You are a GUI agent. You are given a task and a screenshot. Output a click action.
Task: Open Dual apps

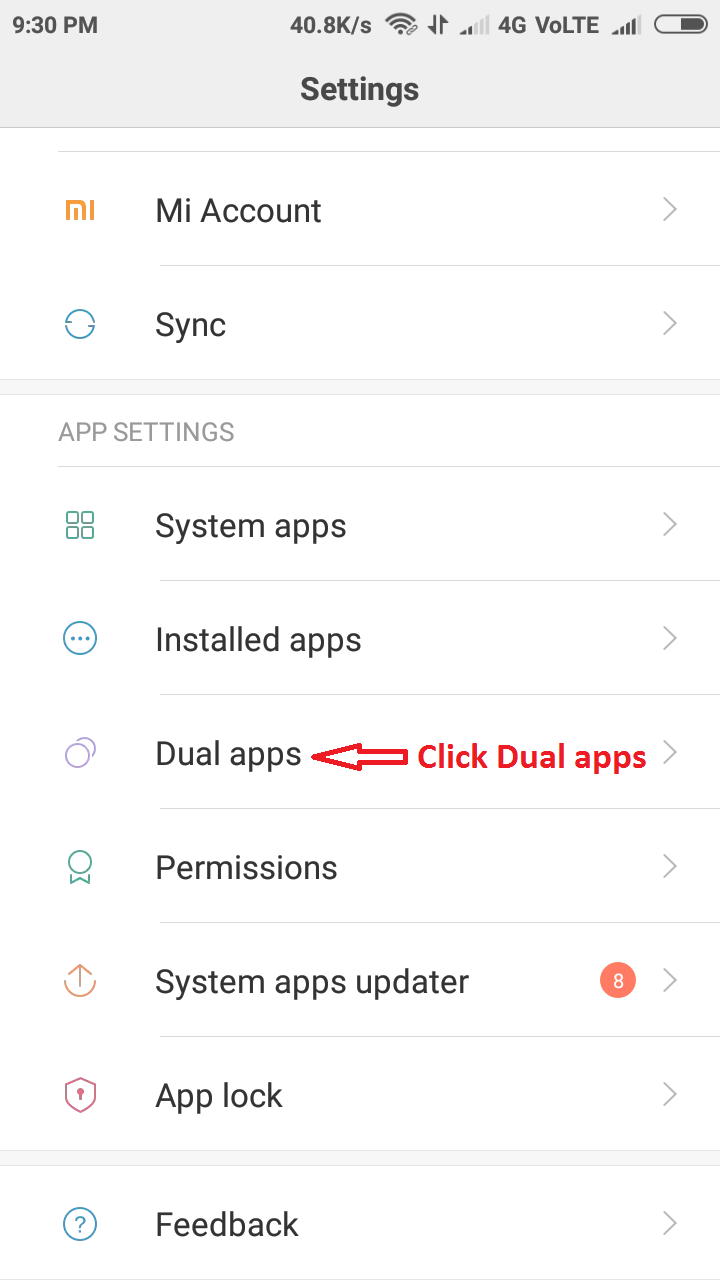pyautogui.click(x=360, y=752)
